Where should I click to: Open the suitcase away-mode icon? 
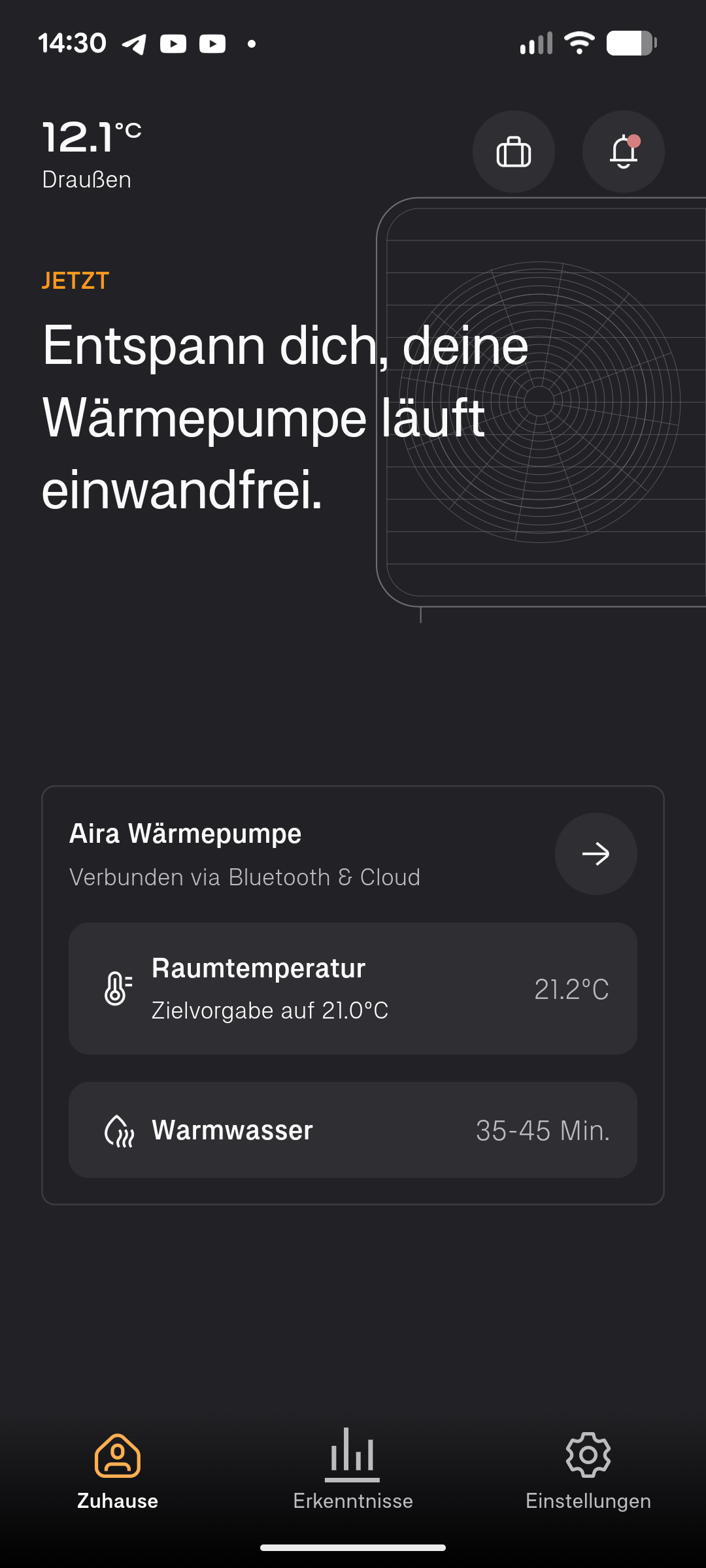[514, 152]
